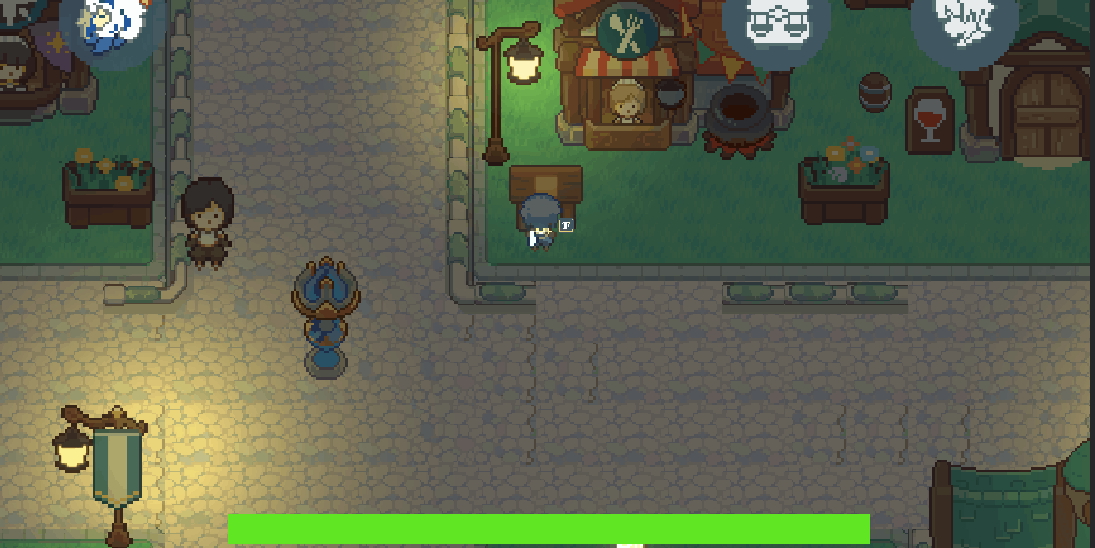The image size is (1095, 548).
Task: Tap the interact prompt beside the player
Action: [566, 226]
